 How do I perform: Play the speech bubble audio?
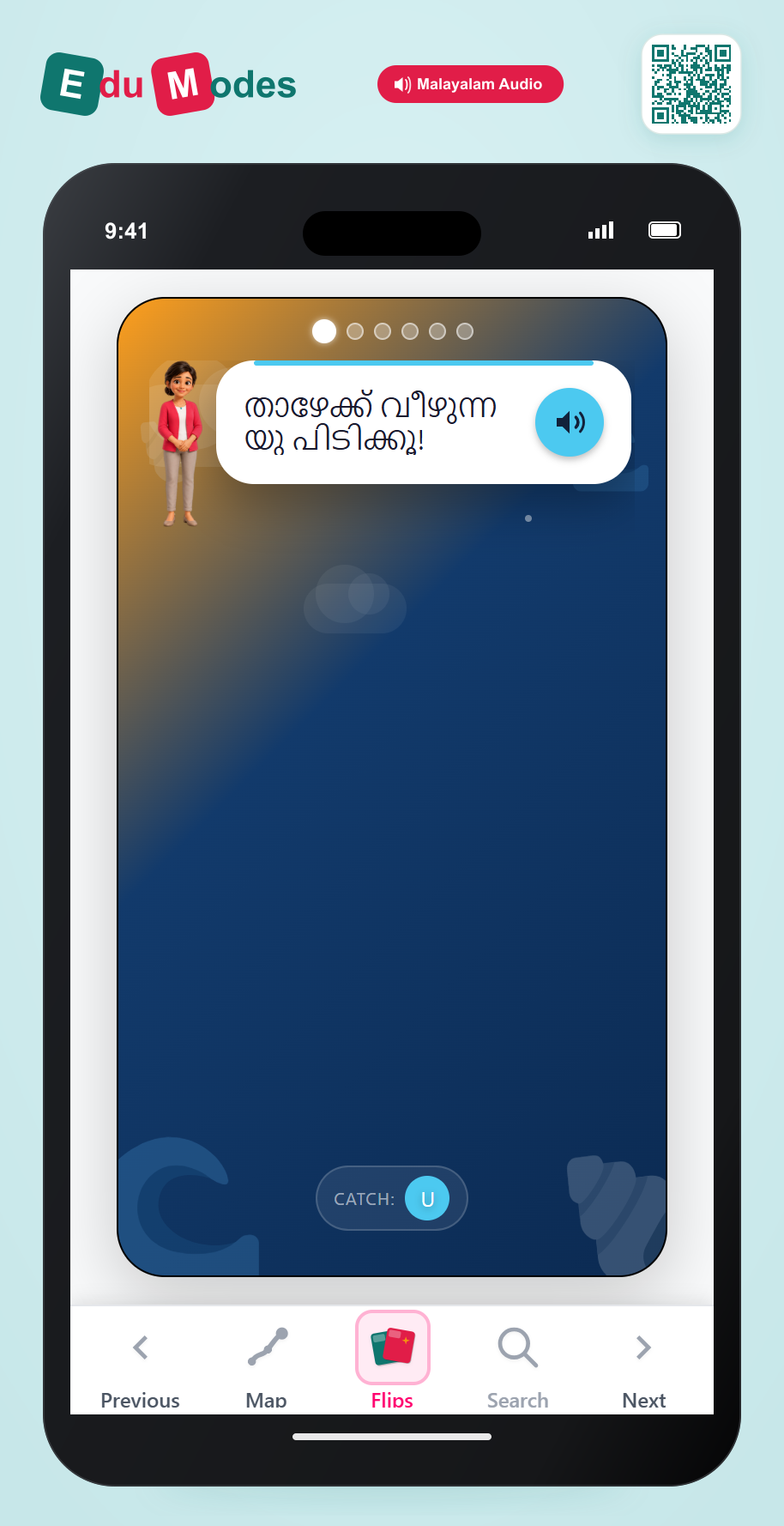tap(570, 422)
